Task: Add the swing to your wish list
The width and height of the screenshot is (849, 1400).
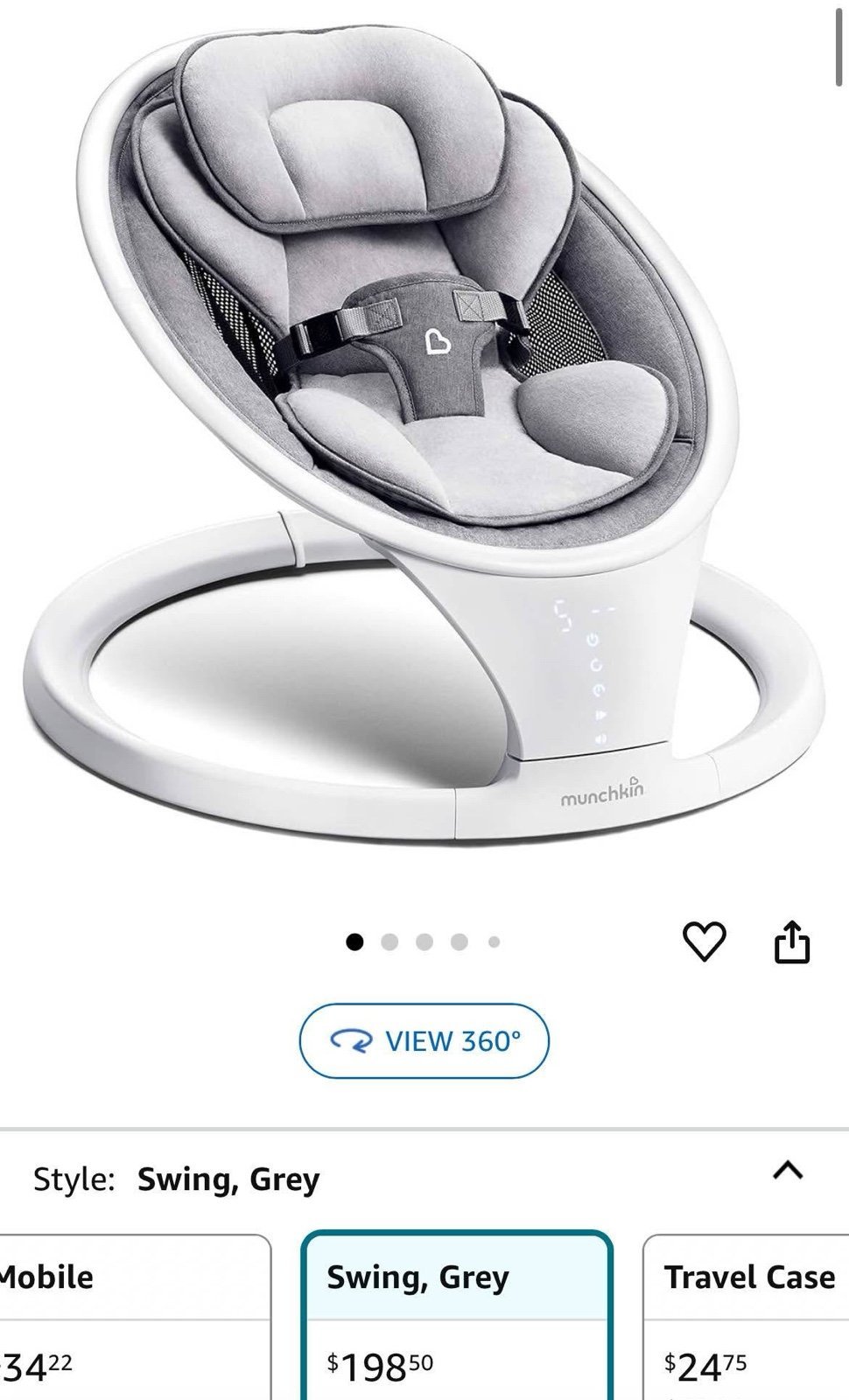Action: point(704,942)
